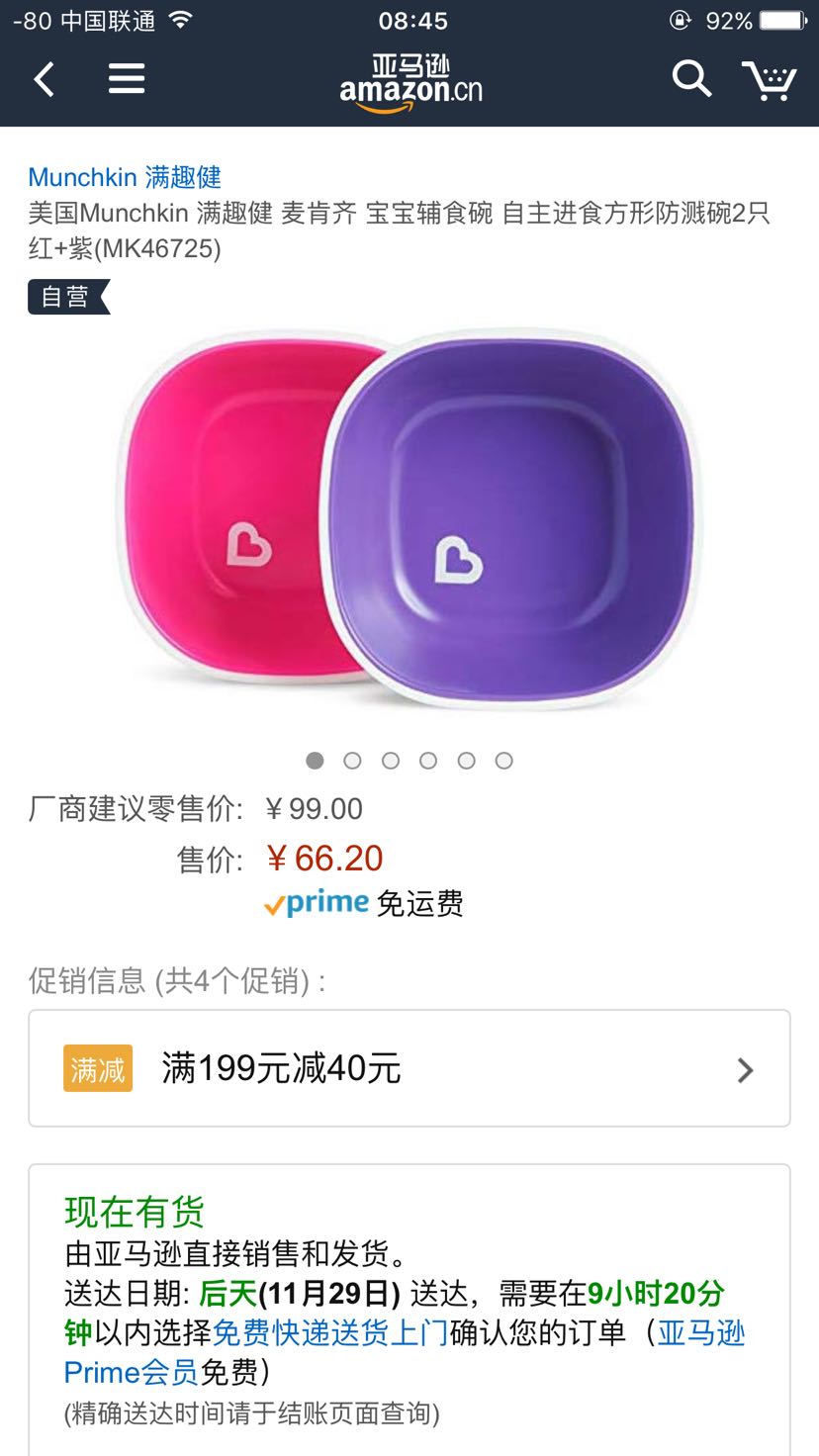Open the search icon
Image resolution: width=819 pixels, height=1456 pixels.
pyautogui.click(x=692, y=79)
